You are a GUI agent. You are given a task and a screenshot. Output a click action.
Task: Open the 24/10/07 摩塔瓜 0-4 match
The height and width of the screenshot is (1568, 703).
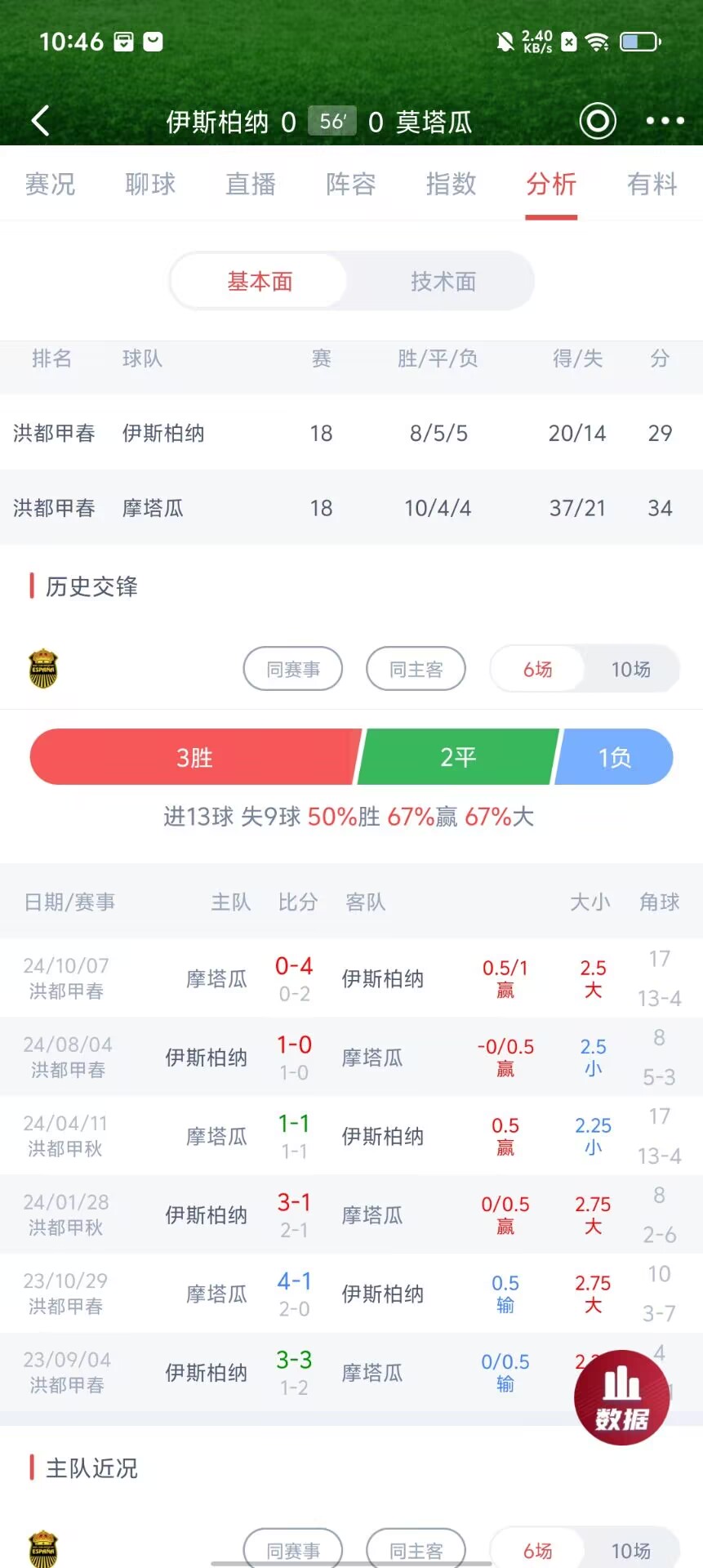(294, 978)
